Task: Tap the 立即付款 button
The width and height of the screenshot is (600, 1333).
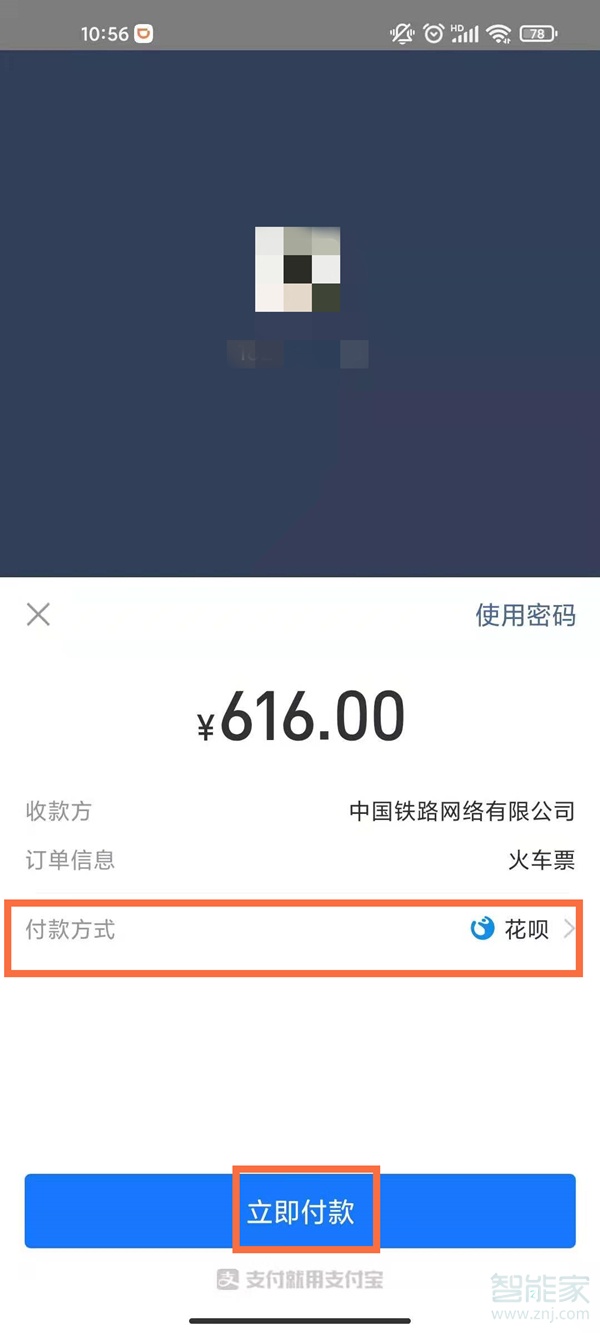Action: (300, 1212)
